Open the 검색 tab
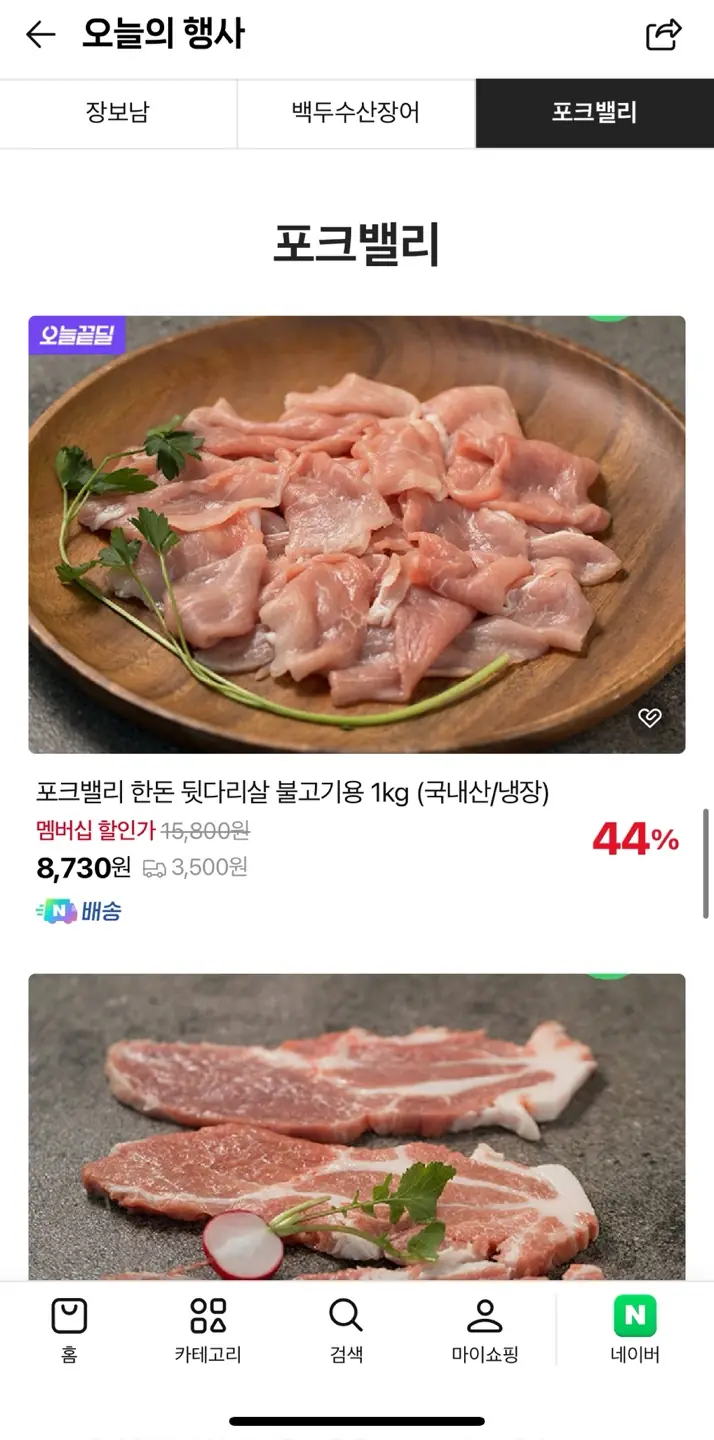 (346, 1331)
